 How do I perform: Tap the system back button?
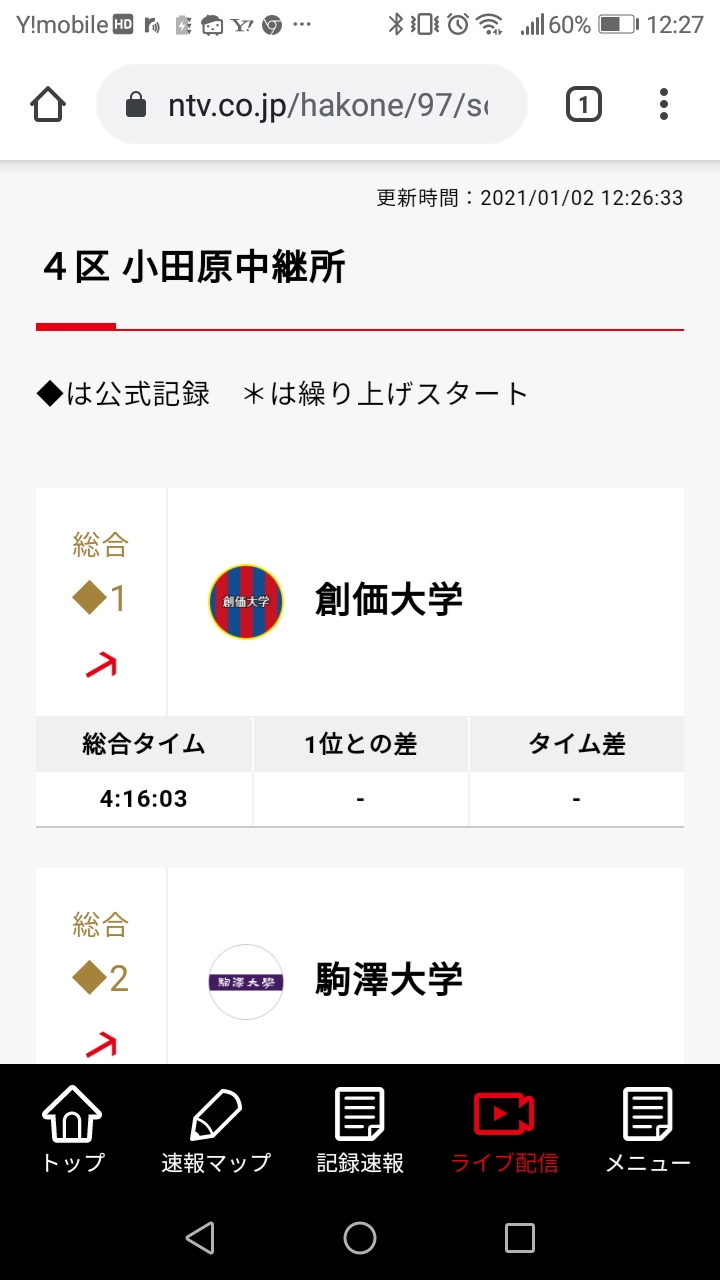200,1238
